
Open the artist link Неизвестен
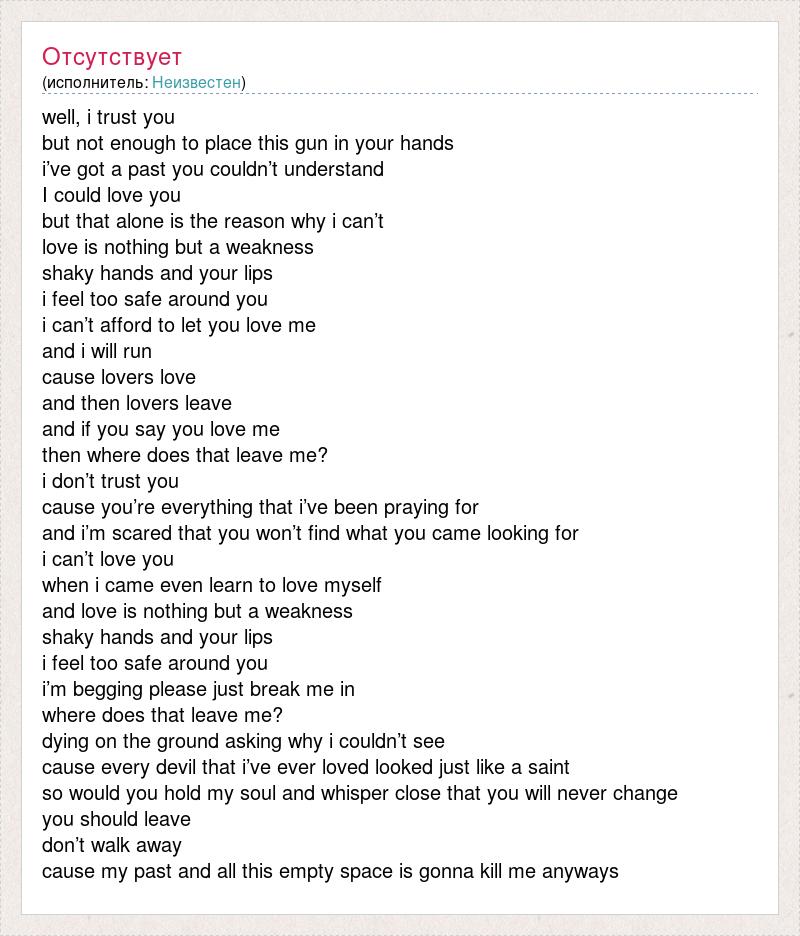196,82
